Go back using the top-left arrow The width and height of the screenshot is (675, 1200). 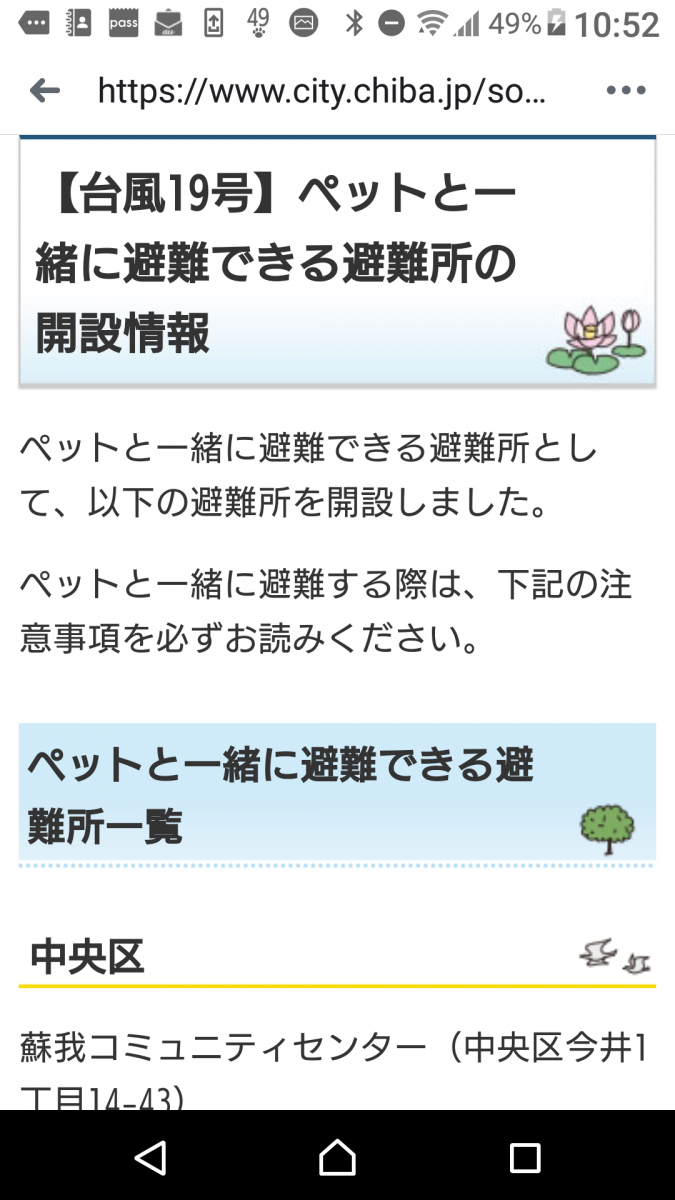[44, 91]
